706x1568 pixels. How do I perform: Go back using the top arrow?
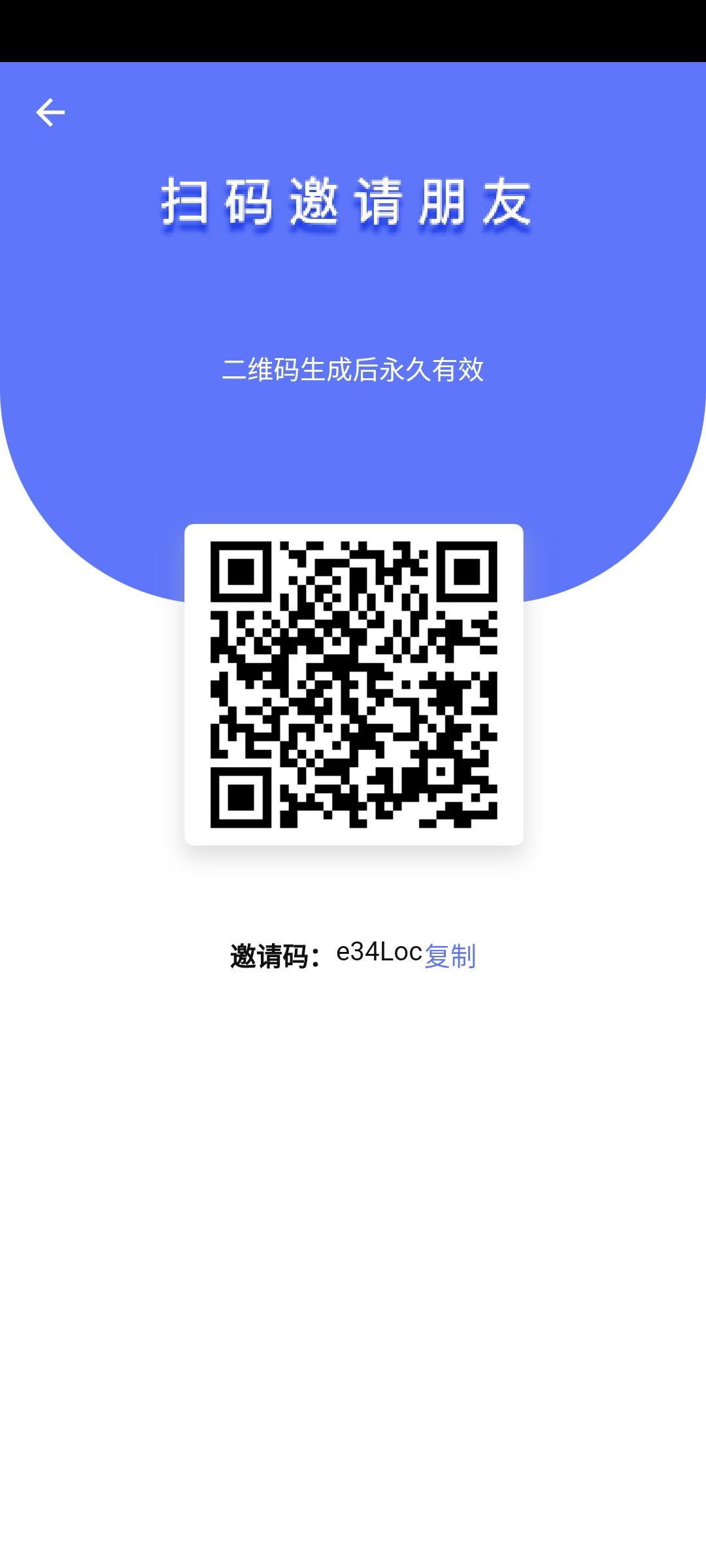50,112
